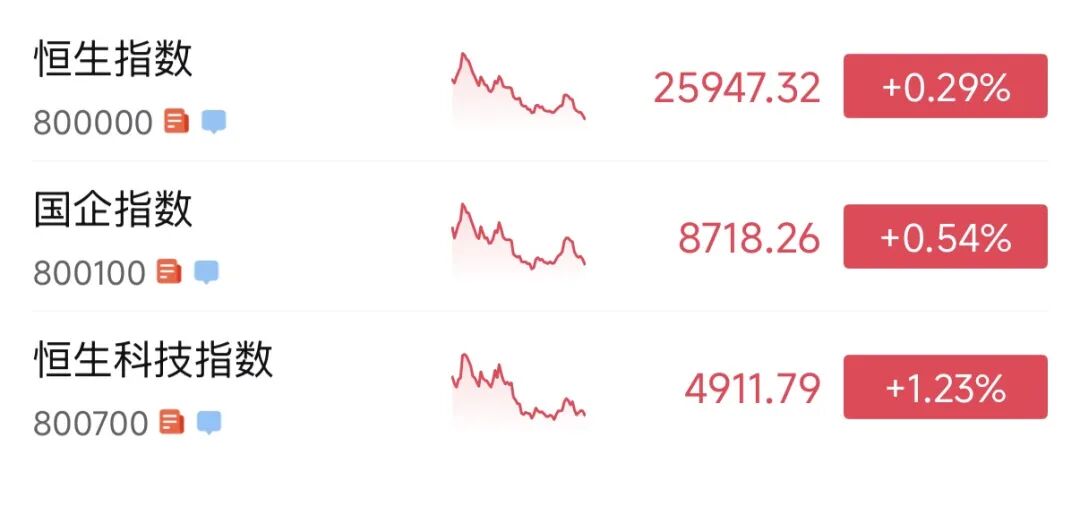Tap the +0.29% change button
The image size is (1080, 515).
pyautogui.click(x=945, y=87)
